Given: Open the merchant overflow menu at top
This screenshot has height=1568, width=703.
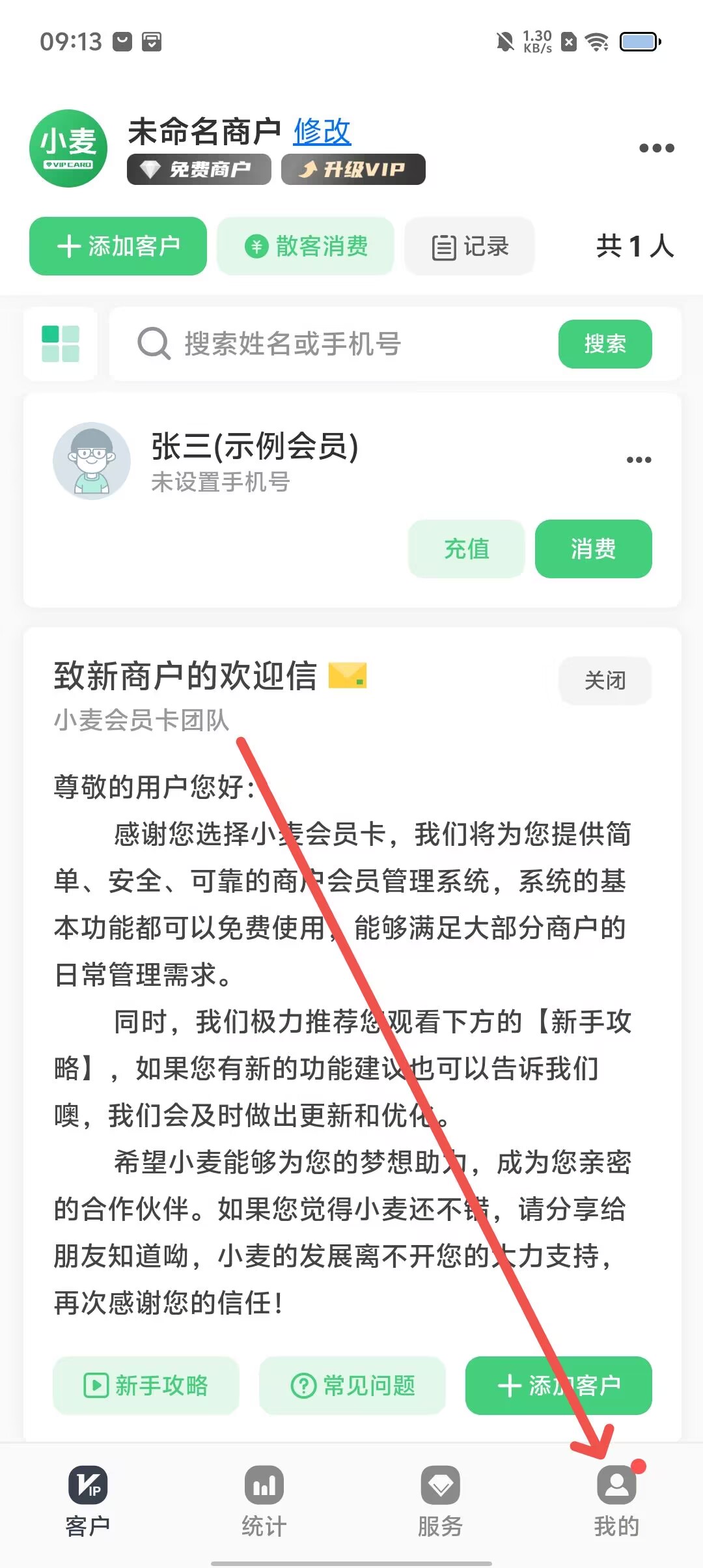Looking at the screenshot, I should (656, 148).
